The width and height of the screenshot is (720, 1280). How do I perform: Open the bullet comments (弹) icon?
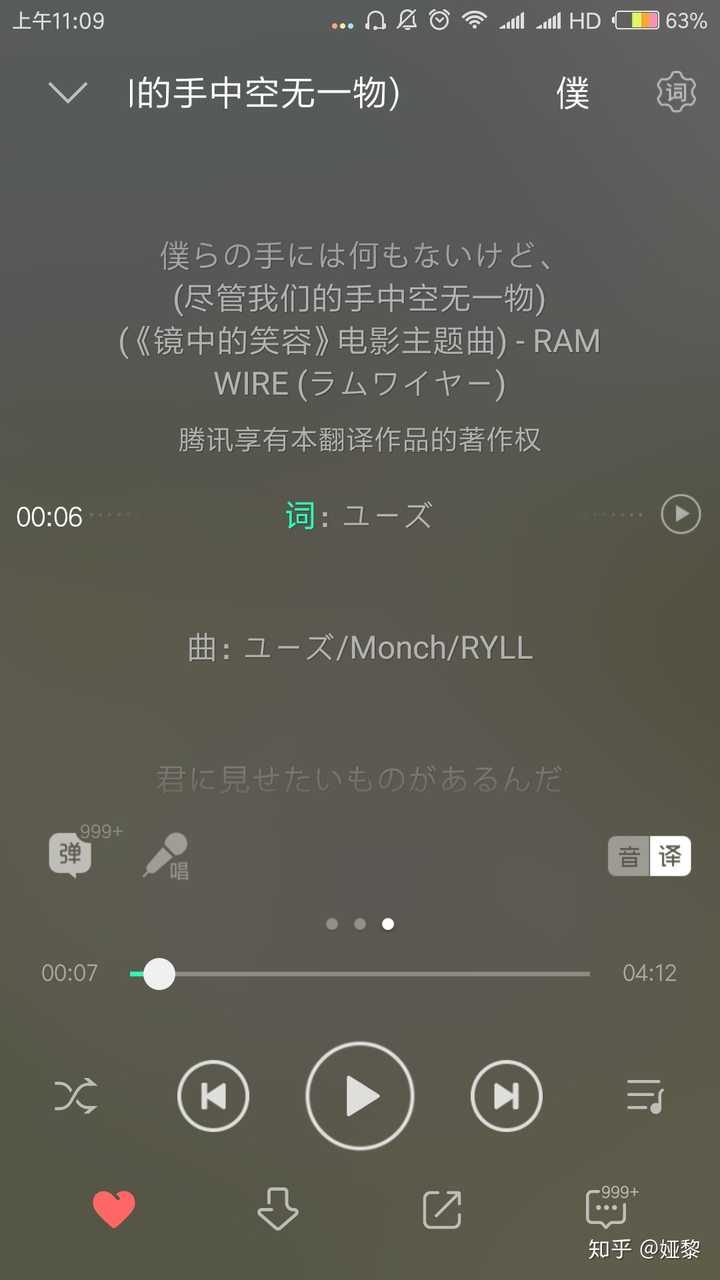72,855
